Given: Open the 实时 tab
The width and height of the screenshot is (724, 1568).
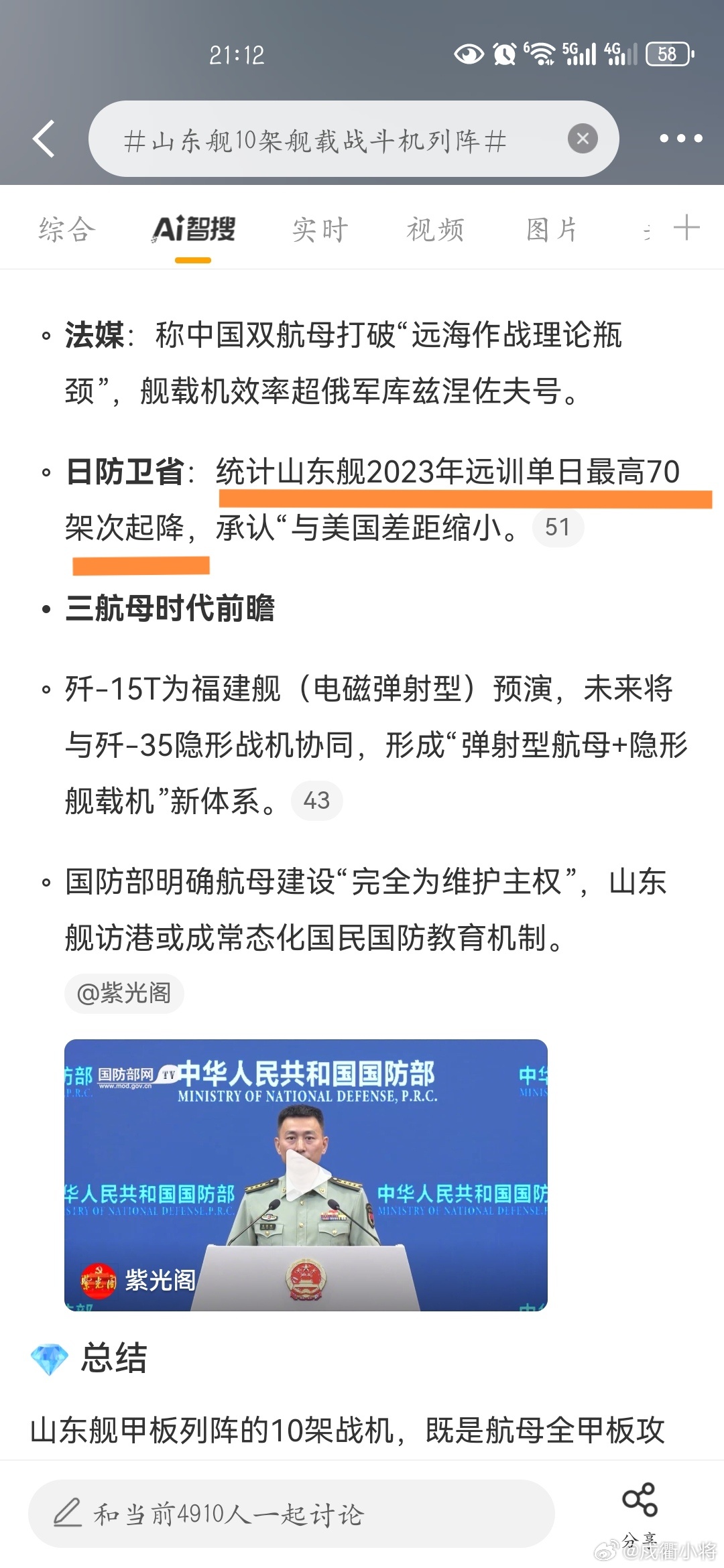Looking at the screenshot, I should point(320,228).
